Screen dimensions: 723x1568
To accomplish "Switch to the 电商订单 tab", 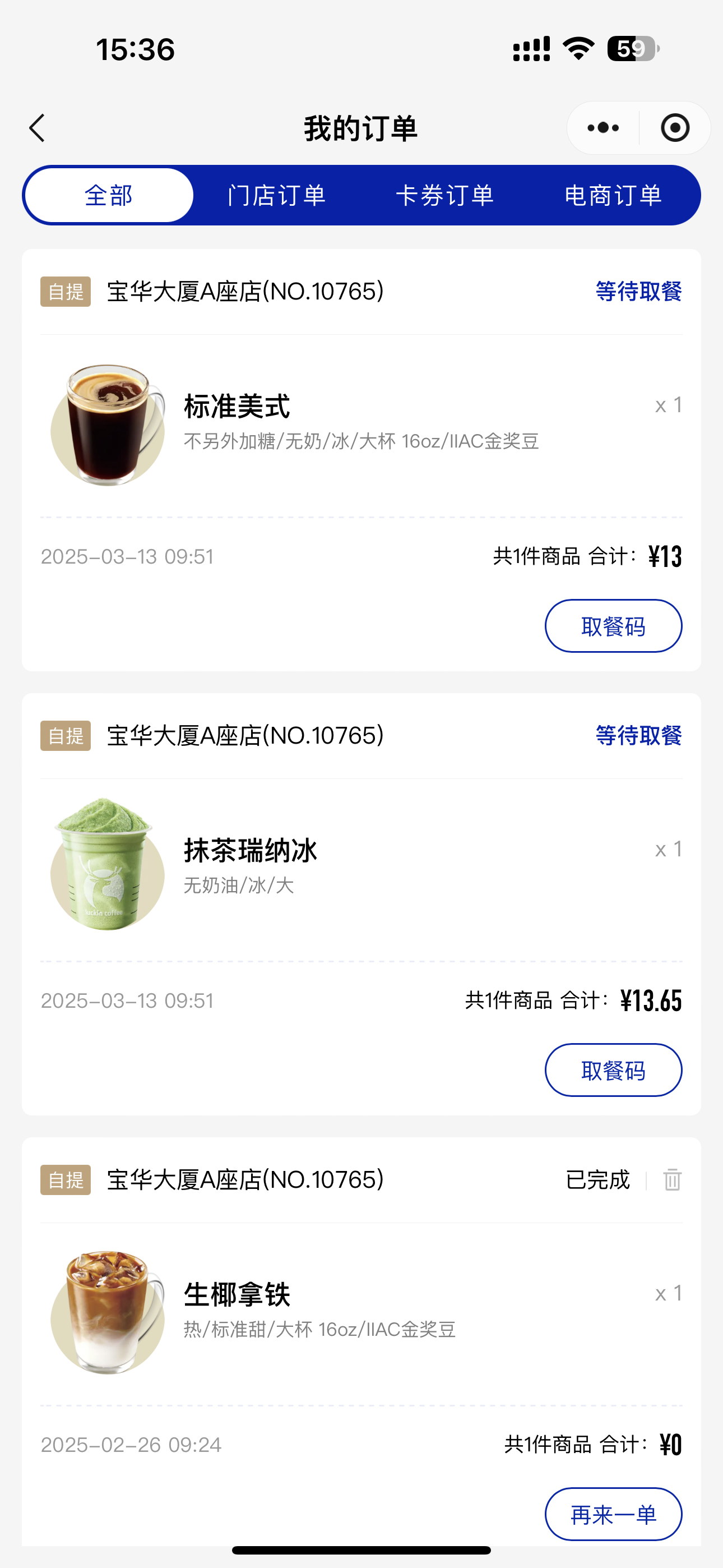I will (x=613, y=195).
